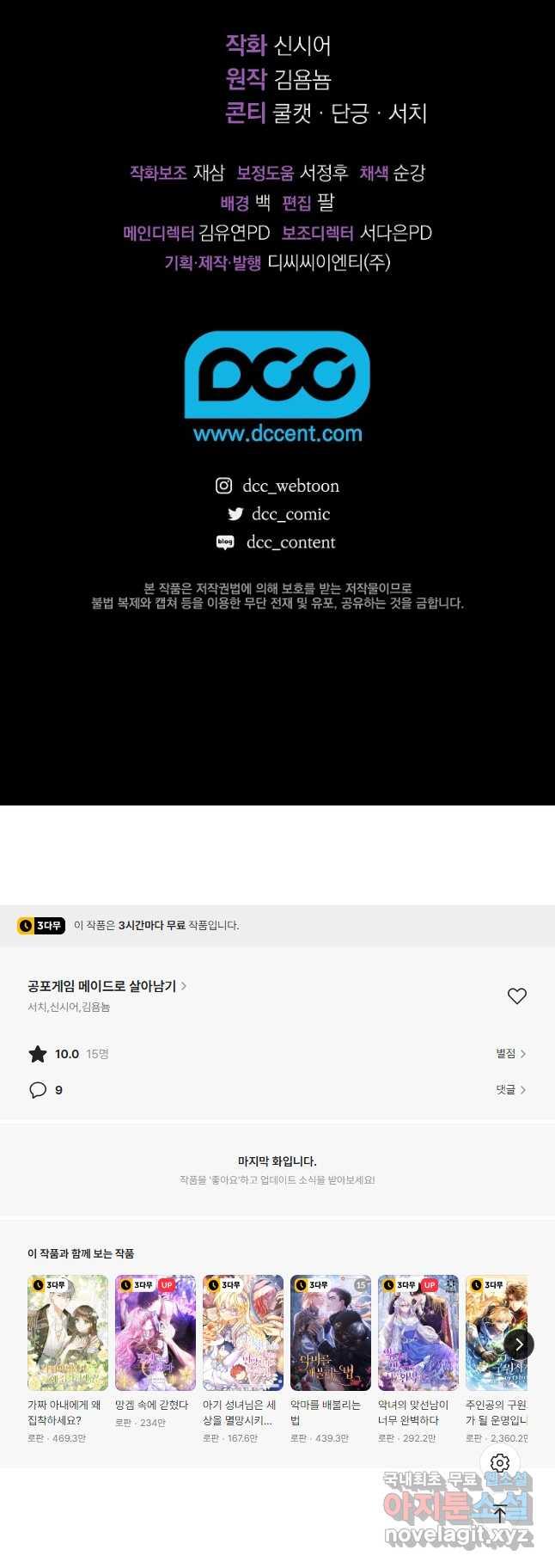Open the 공포게임 메이드로 살아남기 series page
Viewport: 555px width, 1568px height.
107,986
